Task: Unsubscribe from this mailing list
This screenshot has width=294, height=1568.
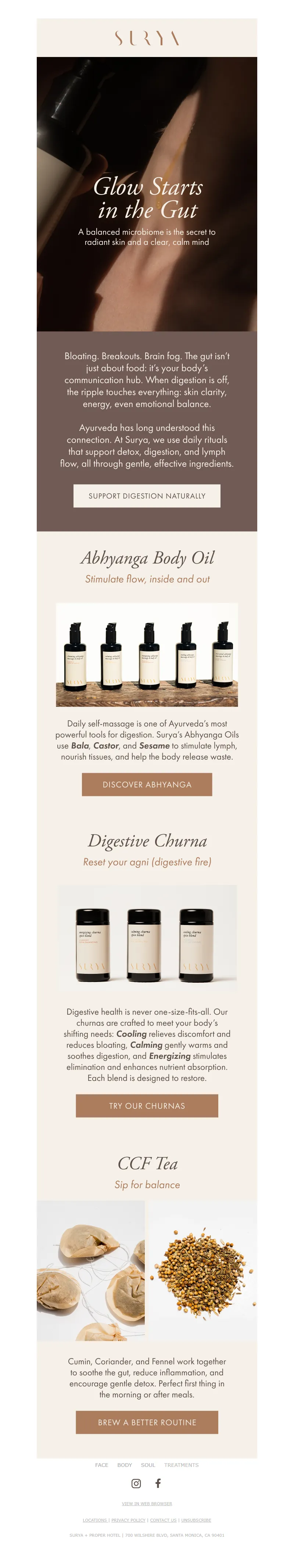Action: [196, 1520]
